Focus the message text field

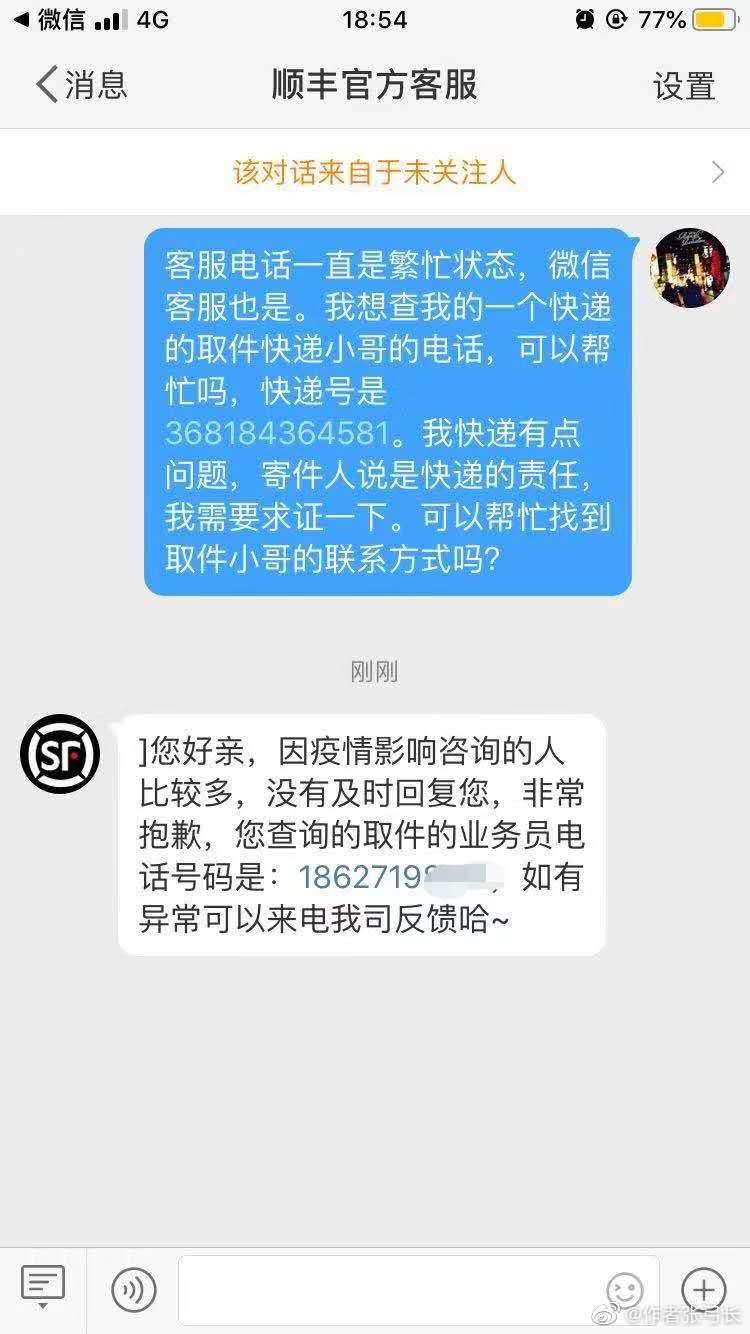(x=390, y=1290)
